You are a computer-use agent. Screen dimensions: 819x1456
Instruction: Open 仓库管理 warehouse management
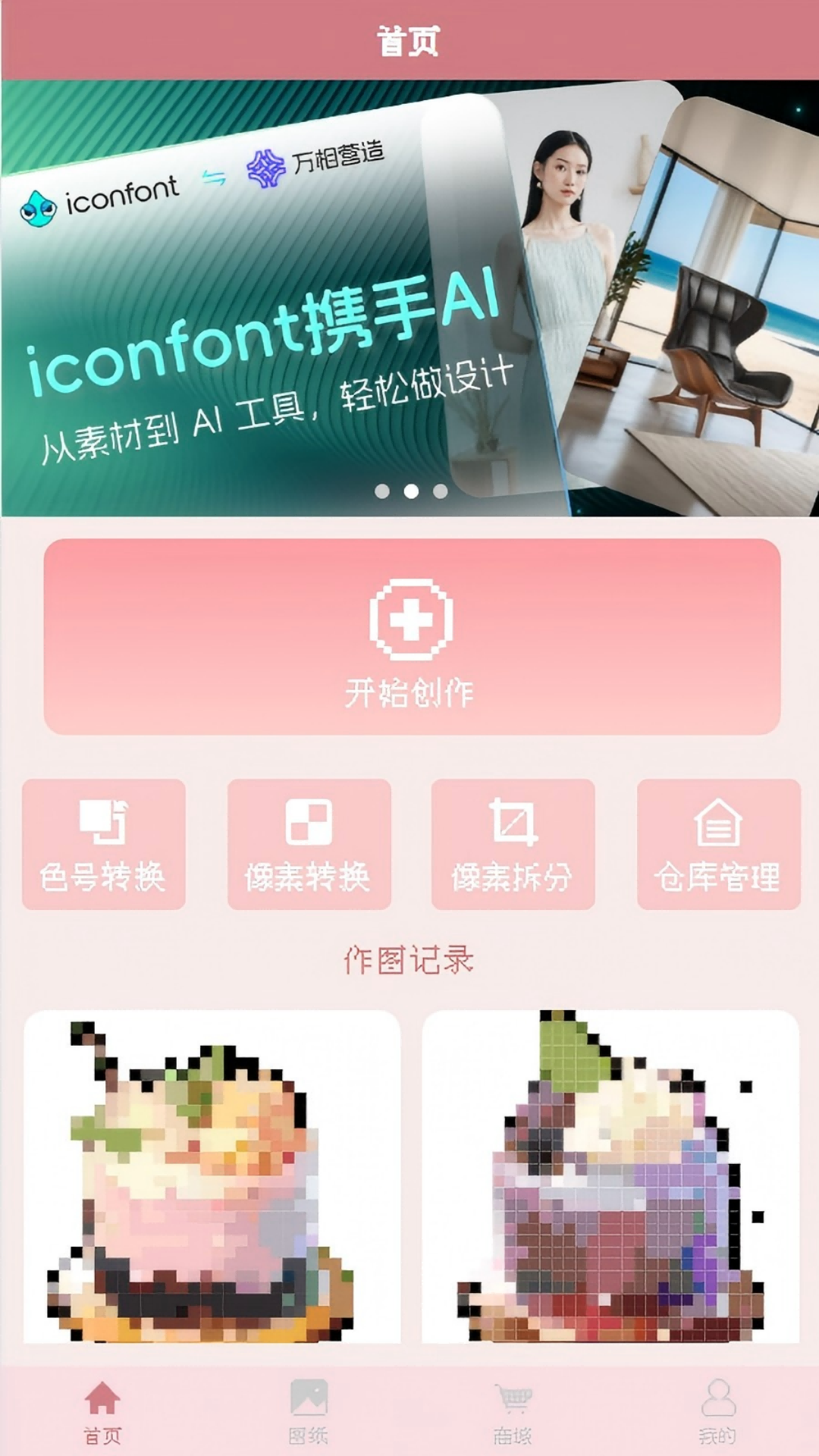click(717, 844)
